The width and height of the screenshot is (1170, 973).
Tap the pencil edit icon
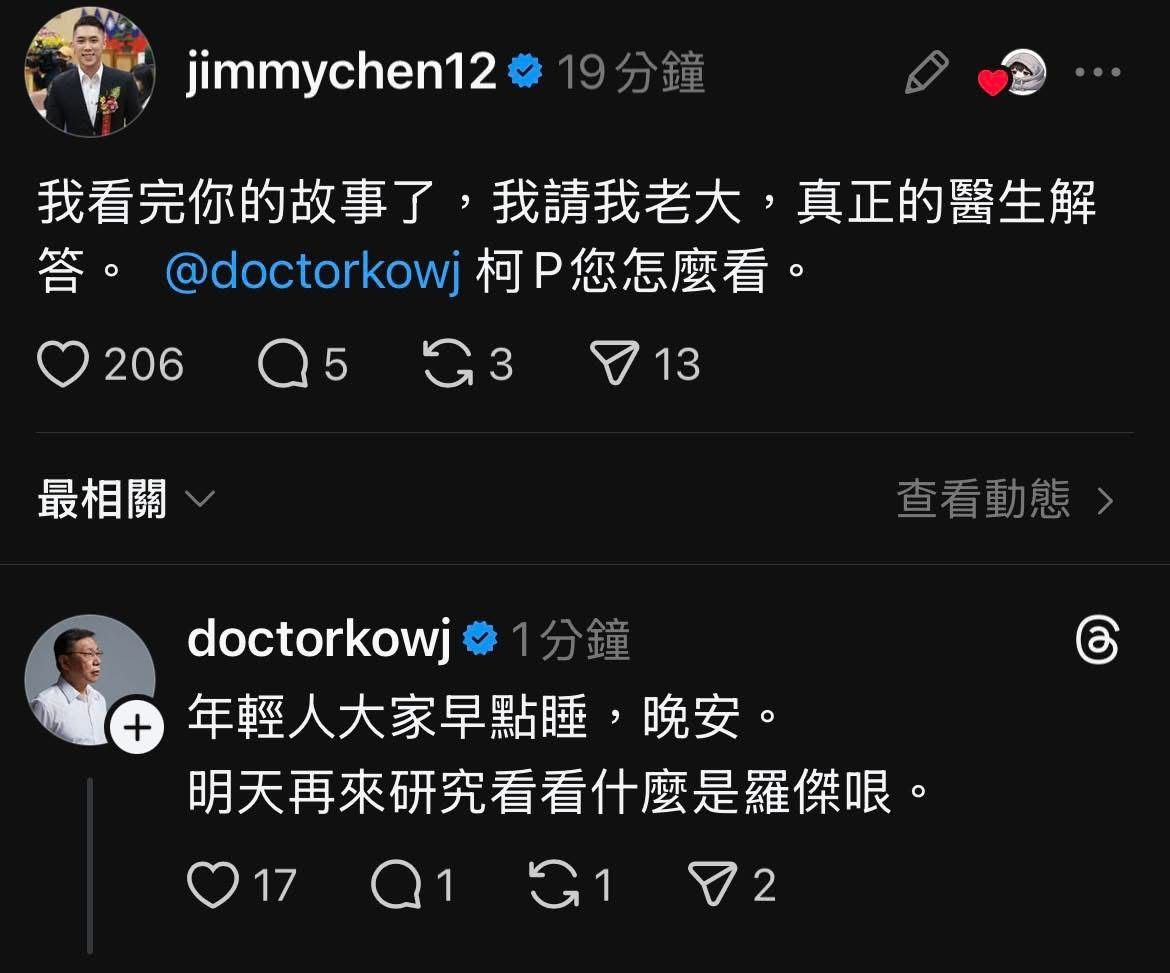point(926,73)
